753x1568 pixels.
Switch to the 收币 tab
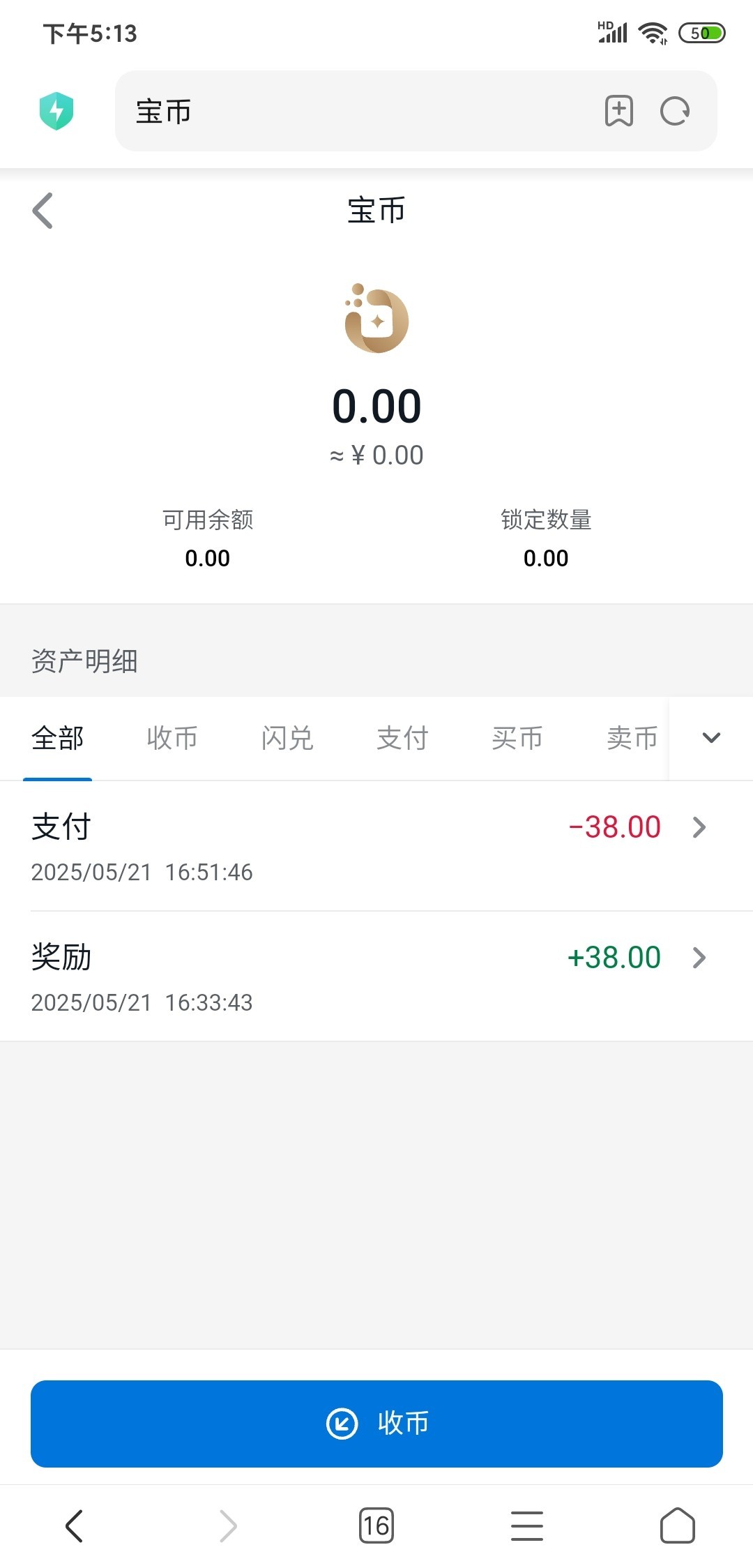pos(172,738)
